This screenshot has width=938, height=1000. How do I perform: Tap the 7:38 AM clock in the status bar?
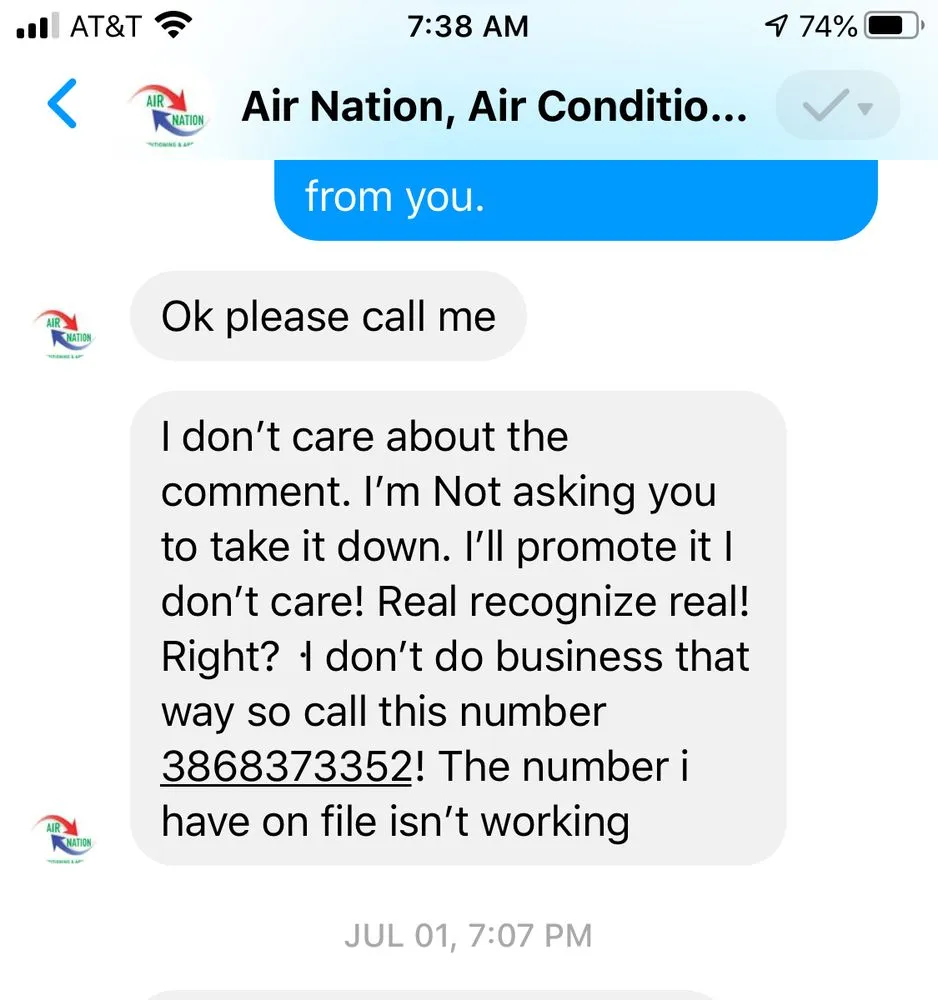[467, 25]
